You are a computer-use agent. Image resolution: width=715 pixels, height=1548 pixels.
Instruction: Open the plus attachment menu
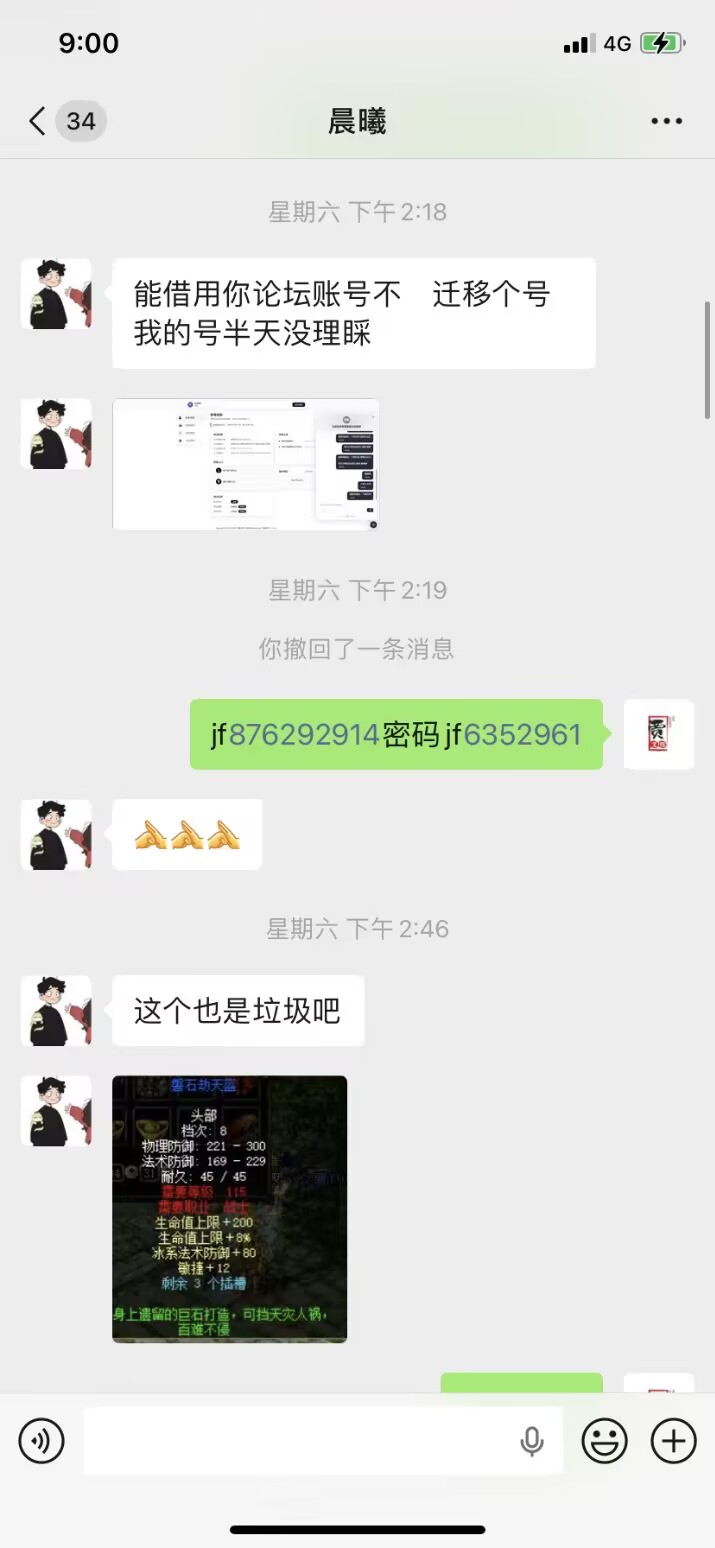(673, 1441)
